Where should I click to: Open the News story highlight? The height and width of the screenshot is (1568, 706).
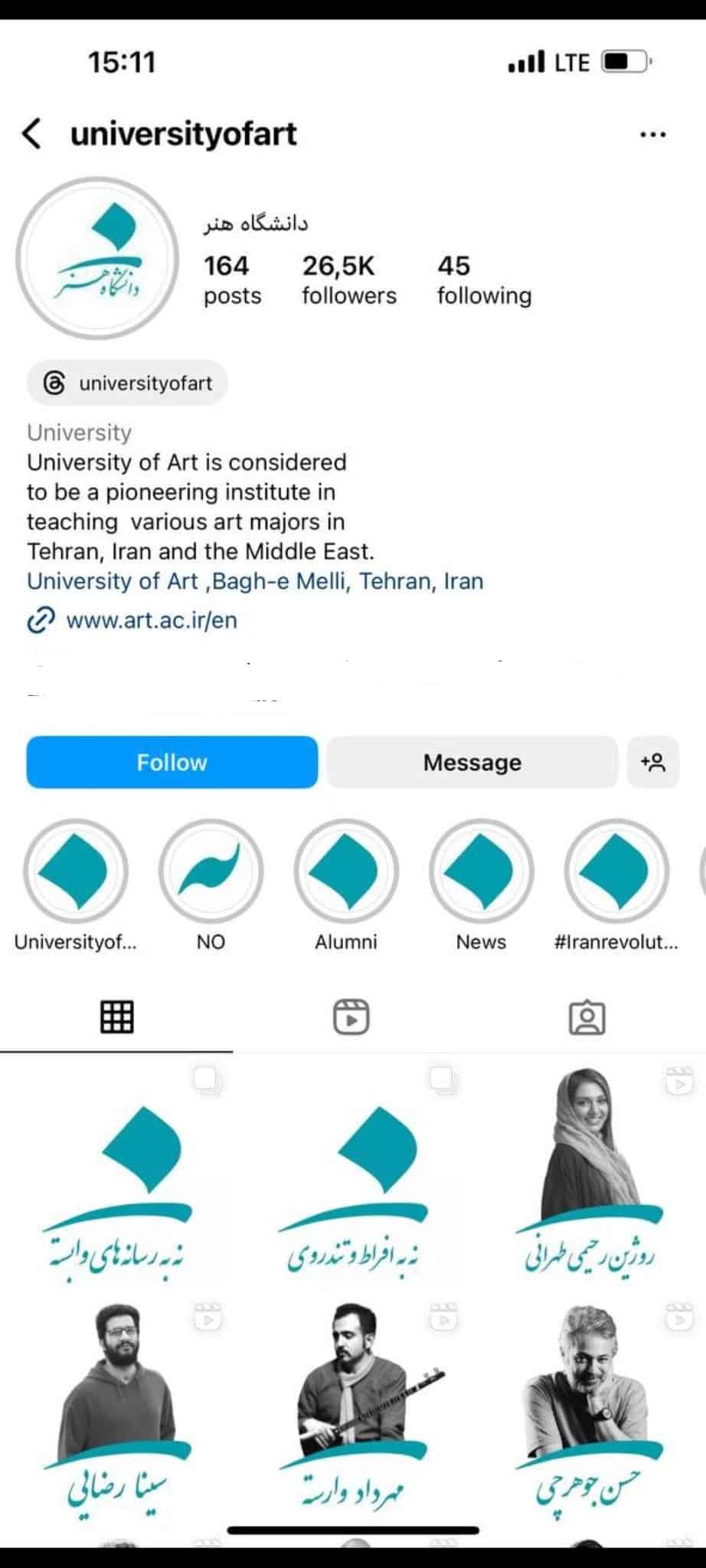pos(481,872)
